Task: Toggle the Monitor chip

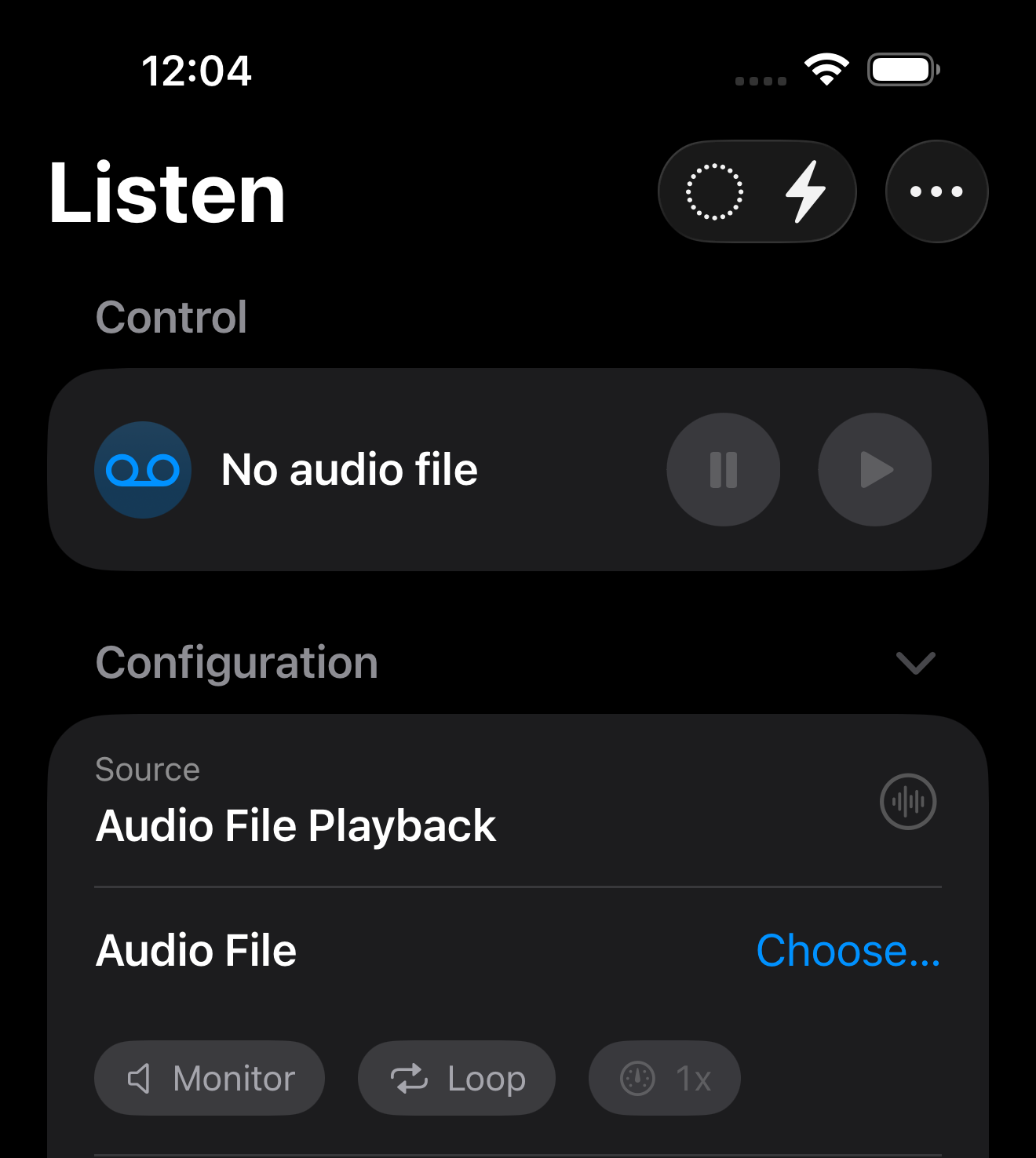Action: pos(210,1078)
